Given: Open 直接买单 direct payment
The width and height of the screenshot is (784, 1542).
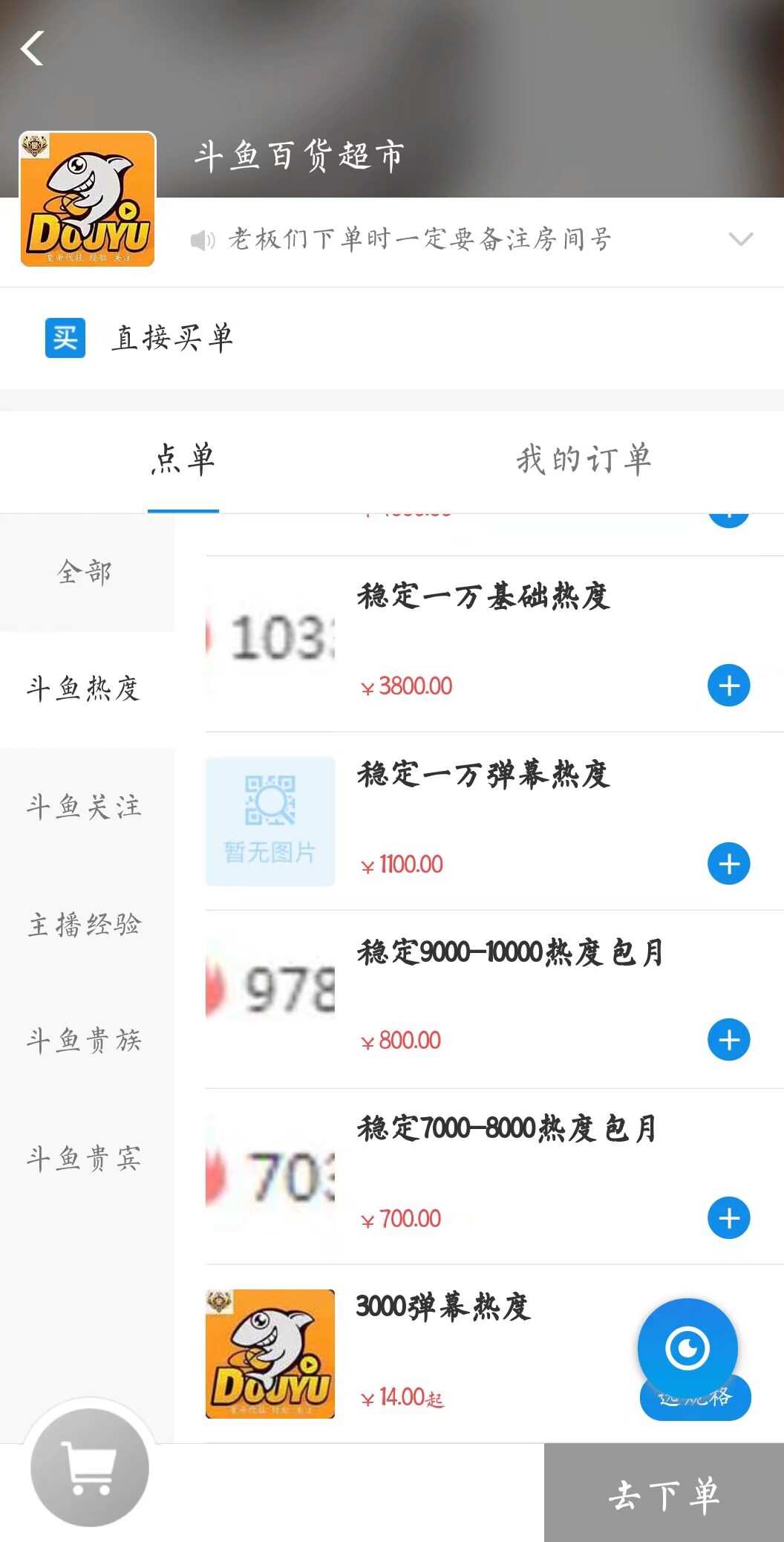Looking at the screenshot, I should 172,338.
